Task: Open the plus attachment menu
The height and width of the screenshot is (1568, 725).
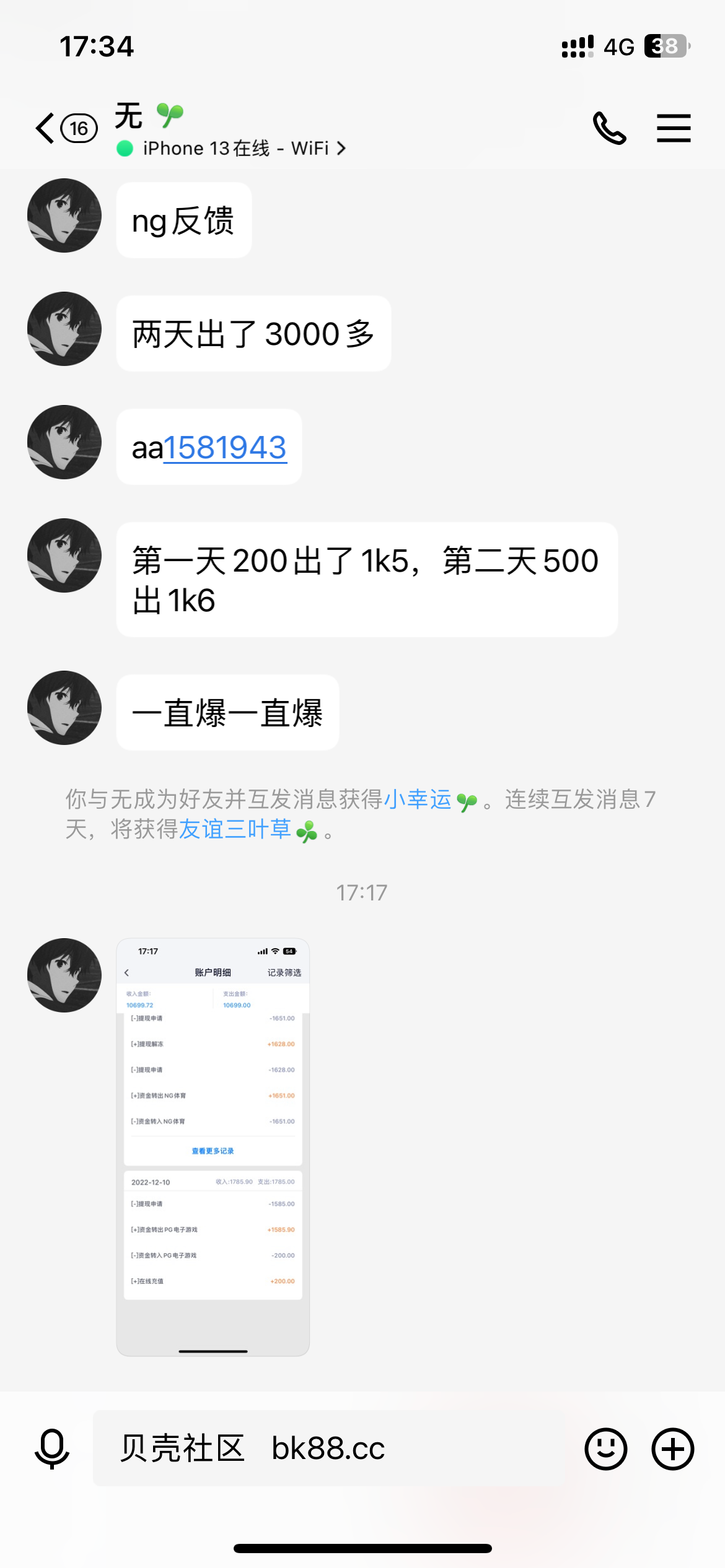Action: (x=672, y=1448)
